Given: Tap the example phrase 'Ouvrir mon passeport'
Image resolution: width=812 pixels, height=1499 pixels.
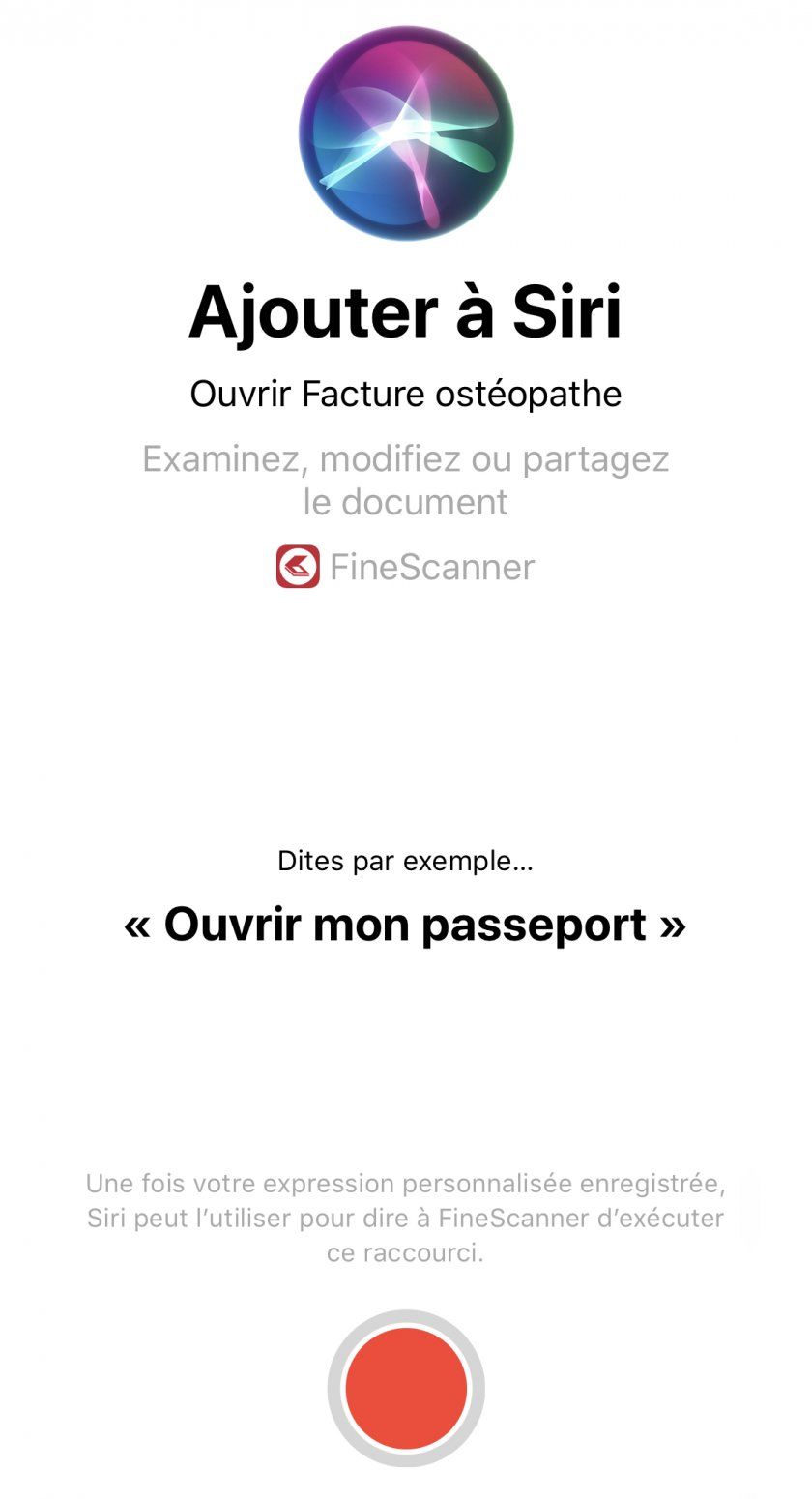Looking at the screenshot, I should click(x=406, y=925).
